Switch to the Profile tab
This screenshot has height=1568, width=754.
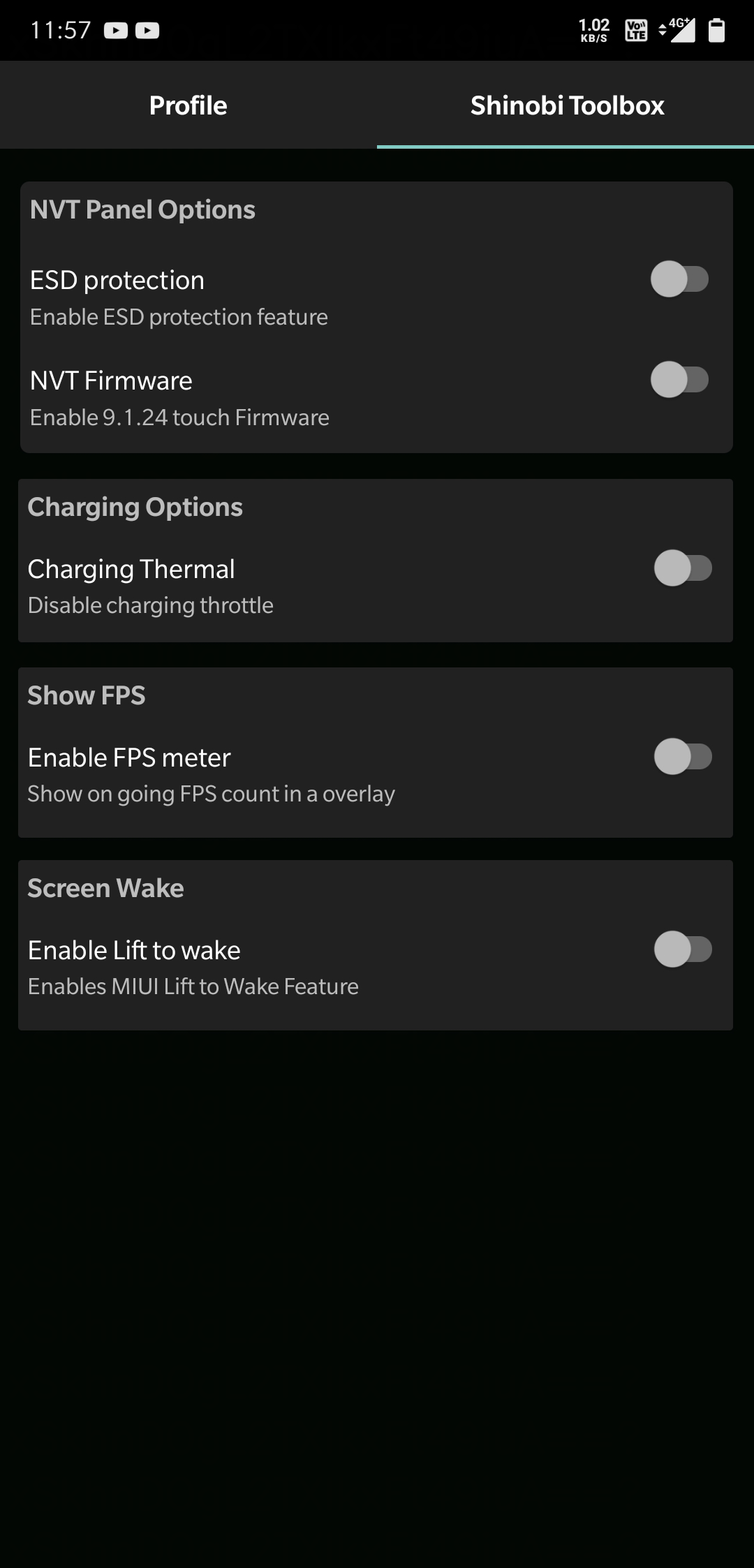(188, 105)
